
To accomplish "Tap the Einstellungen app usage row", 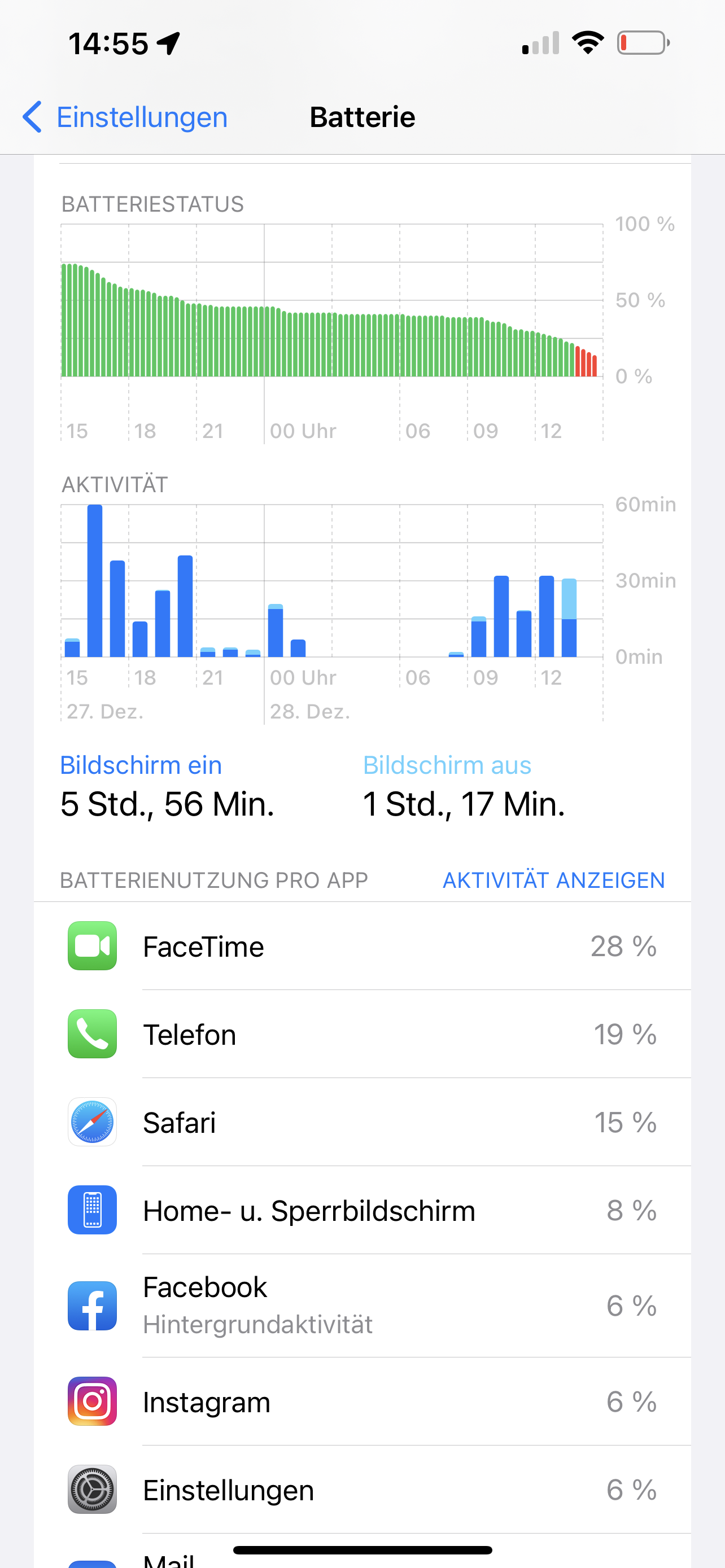I will [362, 1490].
